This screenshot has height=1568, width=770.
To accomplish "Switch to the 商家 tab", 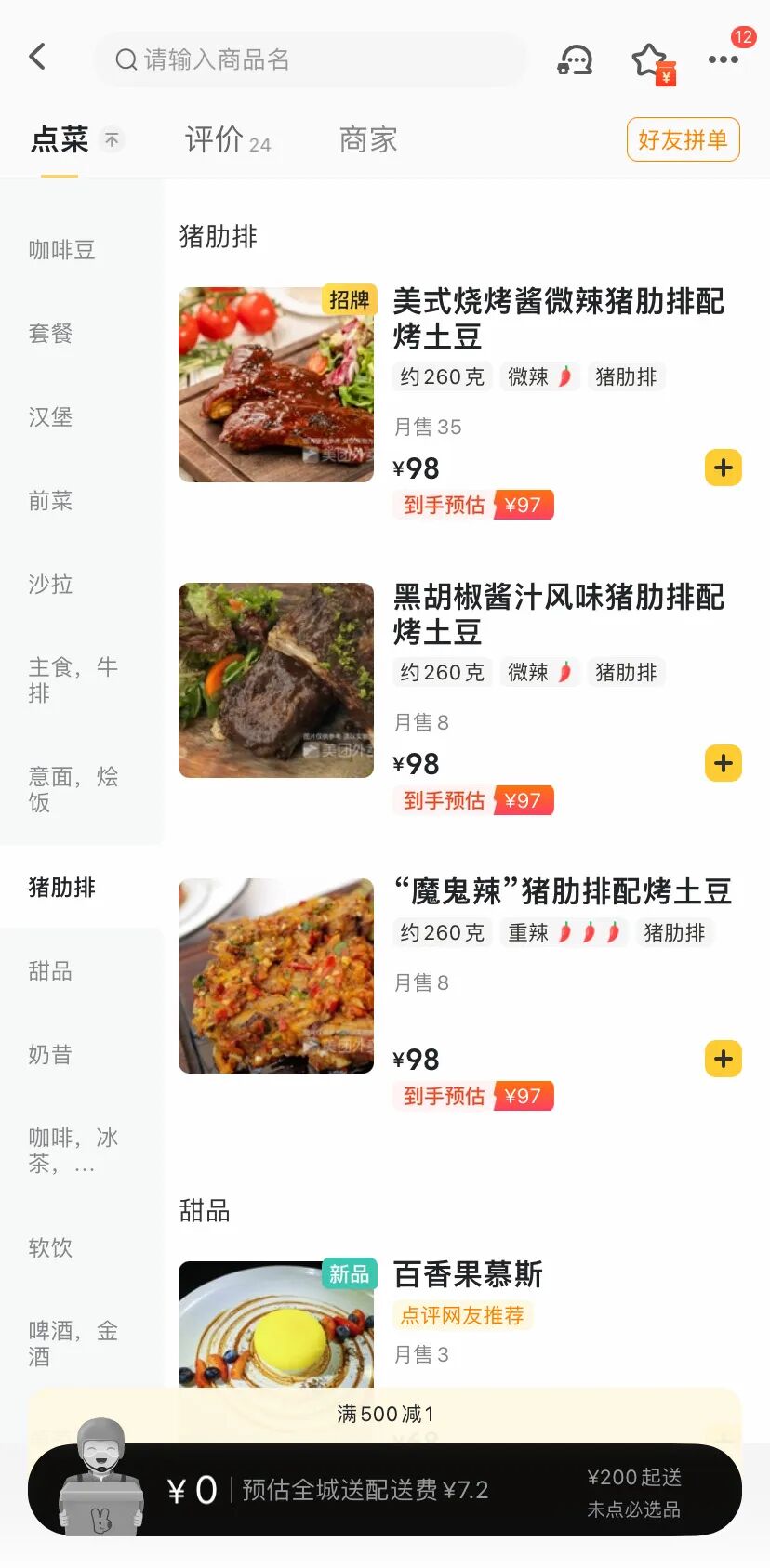I will click(x=368, y=140).
